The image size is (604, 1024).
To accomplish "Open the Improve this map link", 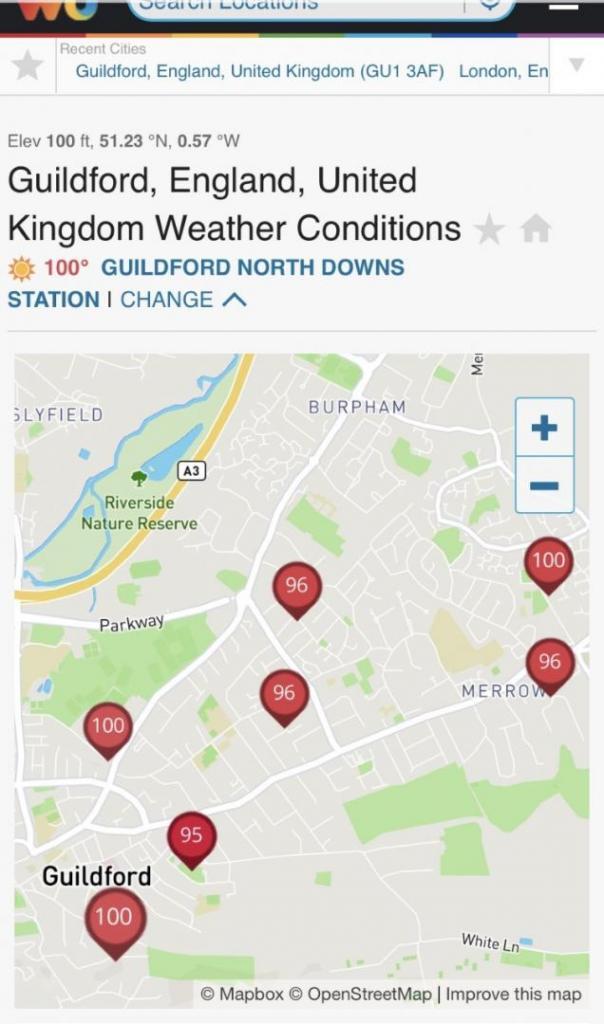I will click(x=513, y=994).
